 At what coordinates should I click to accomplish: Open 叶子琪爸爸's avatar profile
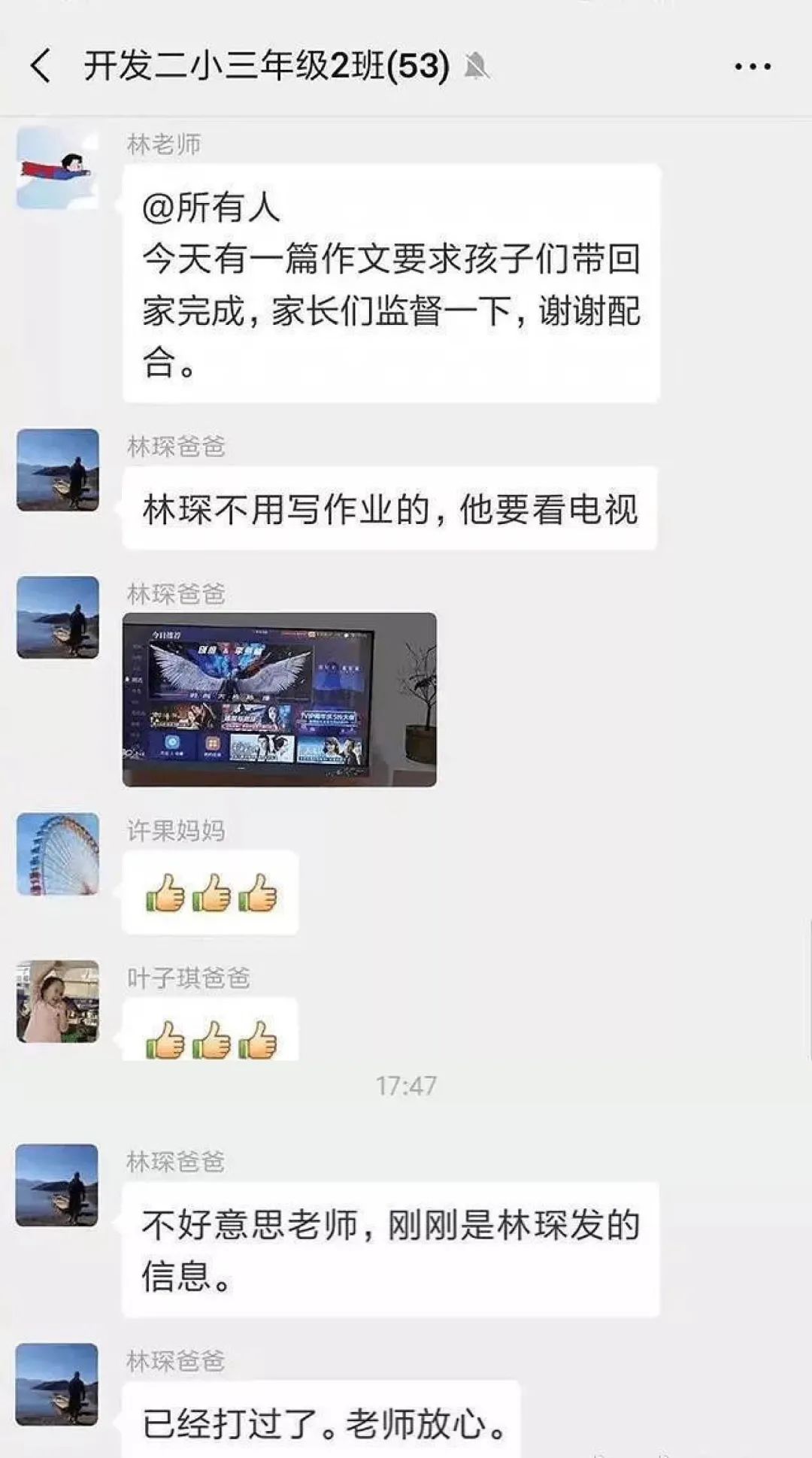click(58, 1001)
